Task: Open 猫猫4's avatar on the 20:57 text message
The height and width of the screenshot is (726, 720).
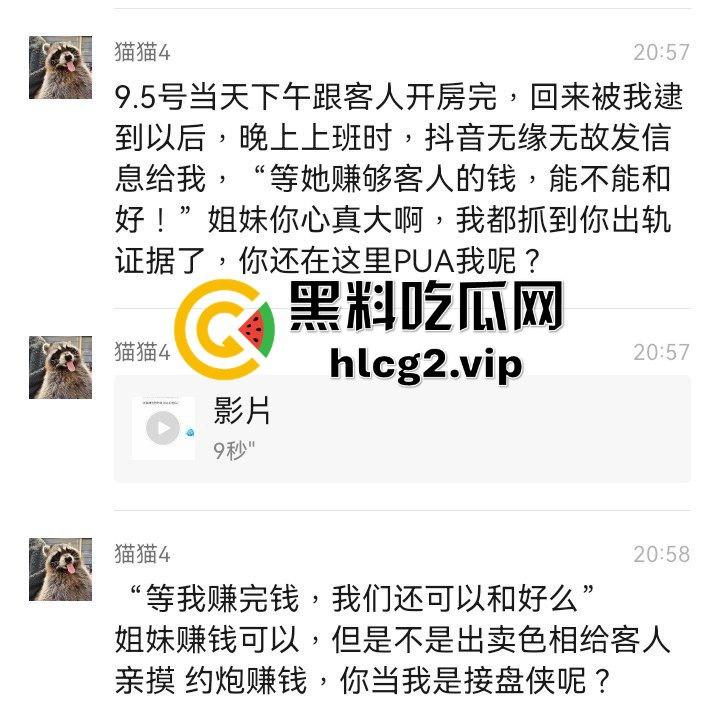Action: pyautogui.click(x=60, y=68)
